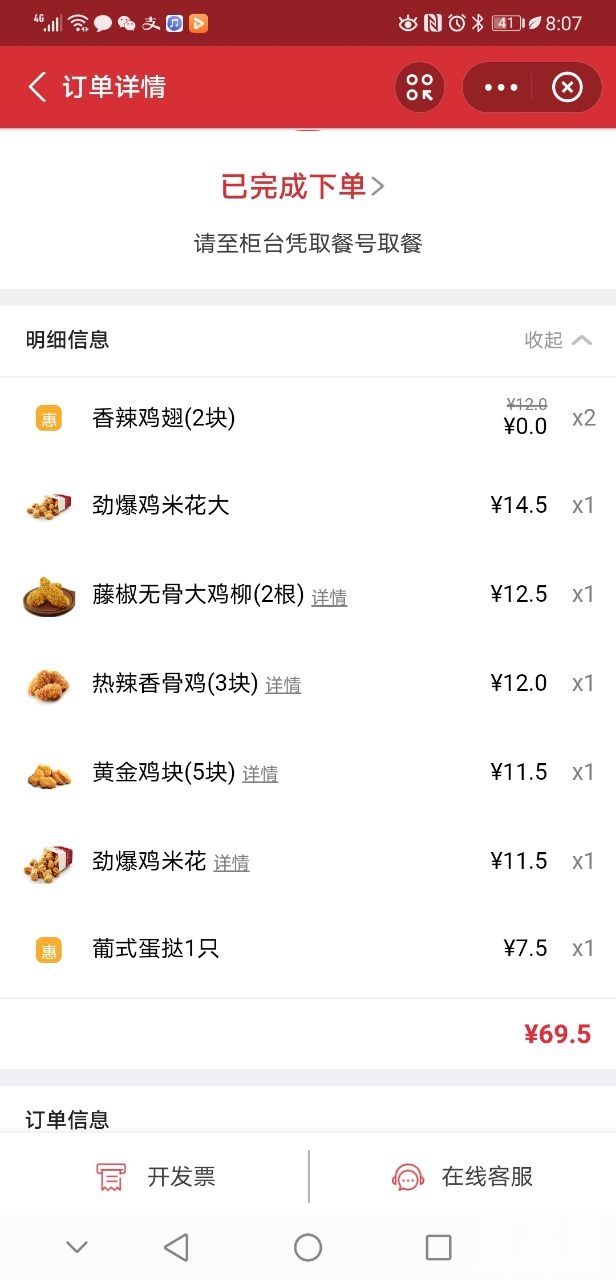
Task: View 详情 for 劲爆鸡米花
Action: click(x=231, y=863)
